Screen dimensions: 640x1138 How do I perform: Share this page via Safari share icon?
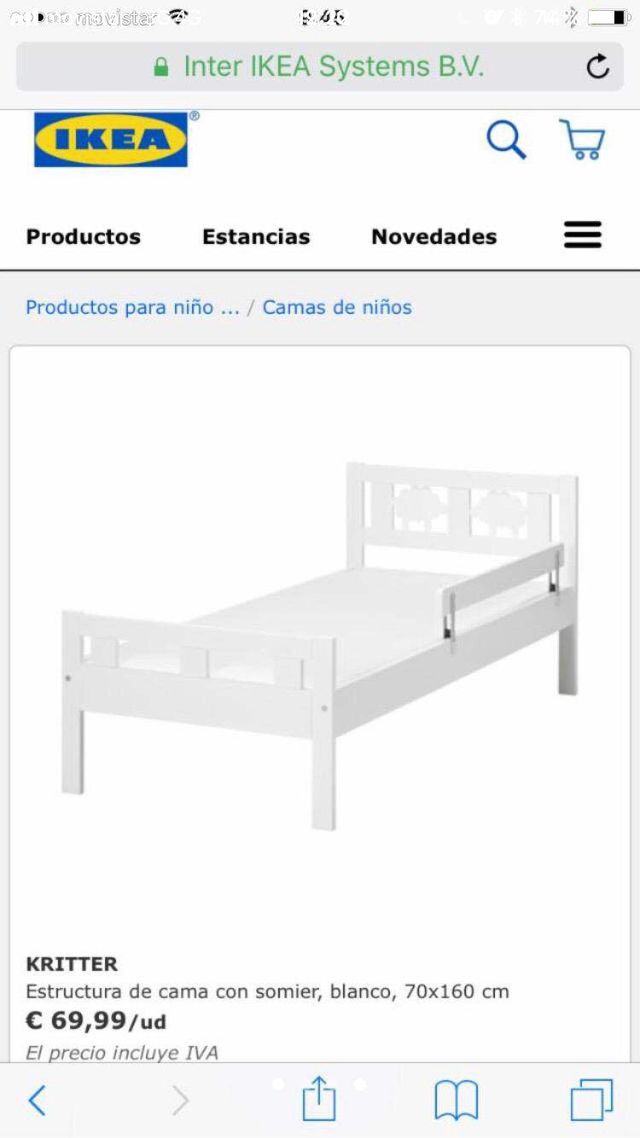(x=319, y=1098)
